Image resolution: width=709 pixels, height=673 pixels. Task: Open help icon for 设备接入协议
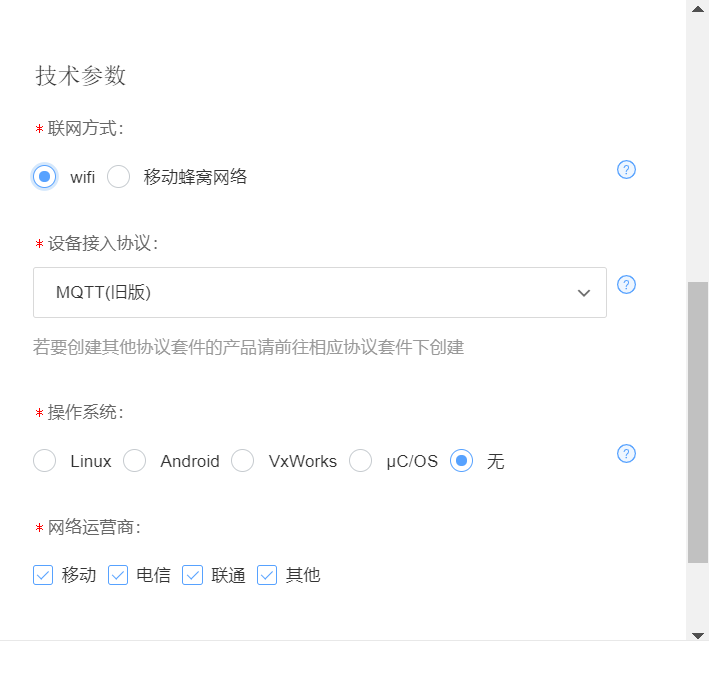pyautogui.click(x=627, y=284)
